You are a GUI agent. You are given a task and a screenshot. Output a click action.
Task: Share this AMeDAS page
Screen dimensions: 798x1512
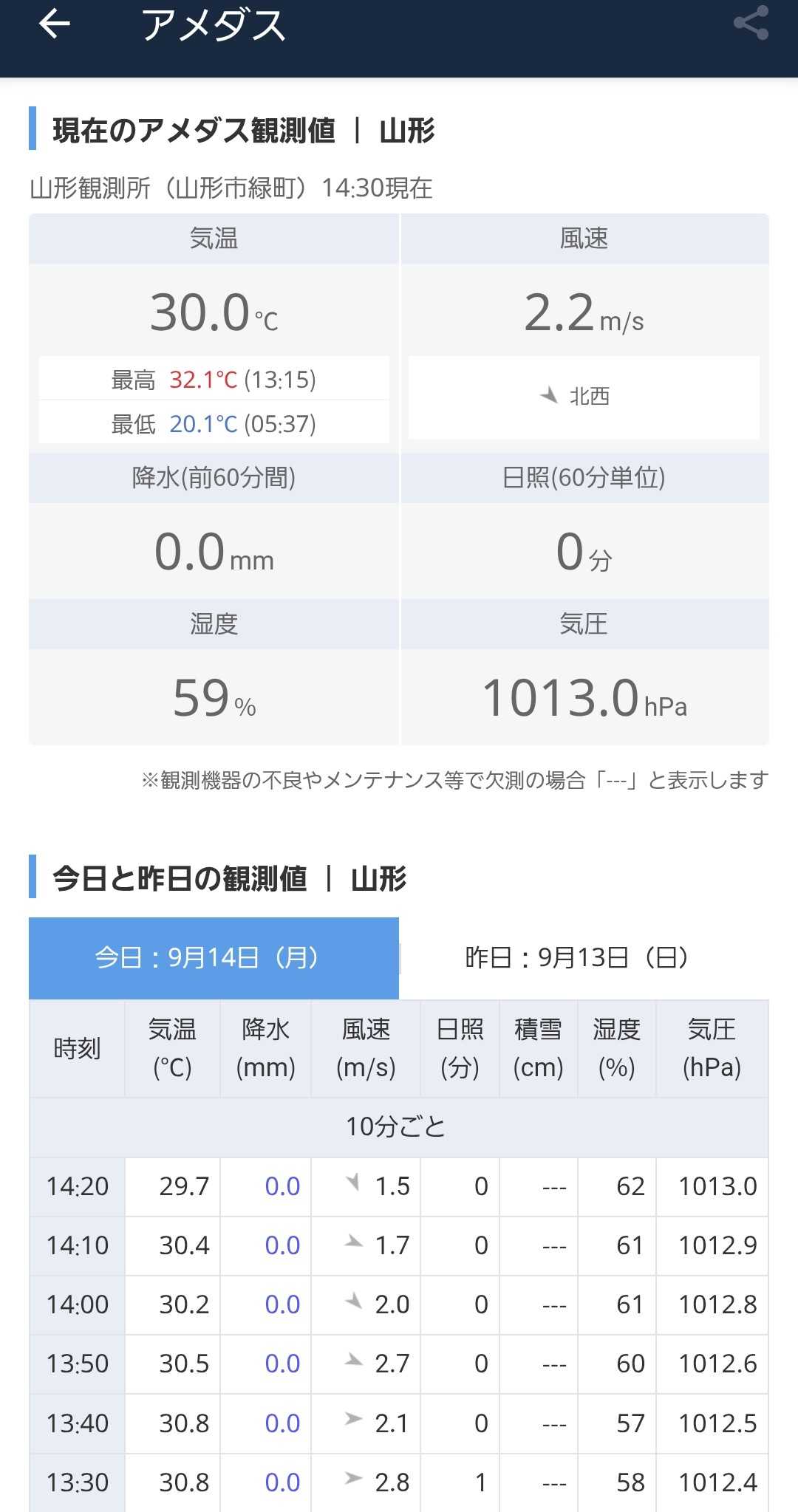(x=751, y=24)
